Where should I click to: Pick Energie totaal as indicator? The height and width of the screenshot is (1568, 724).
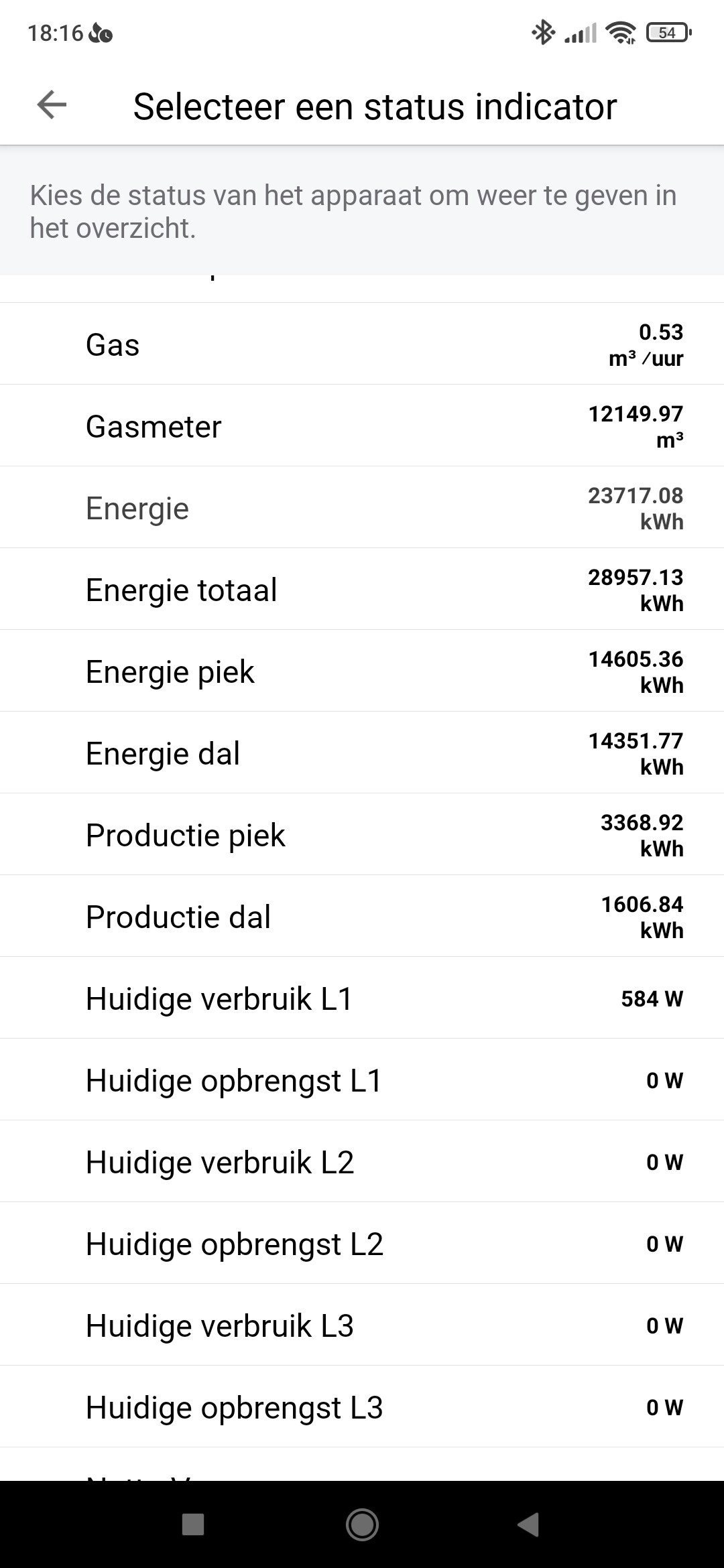[362, 590]
